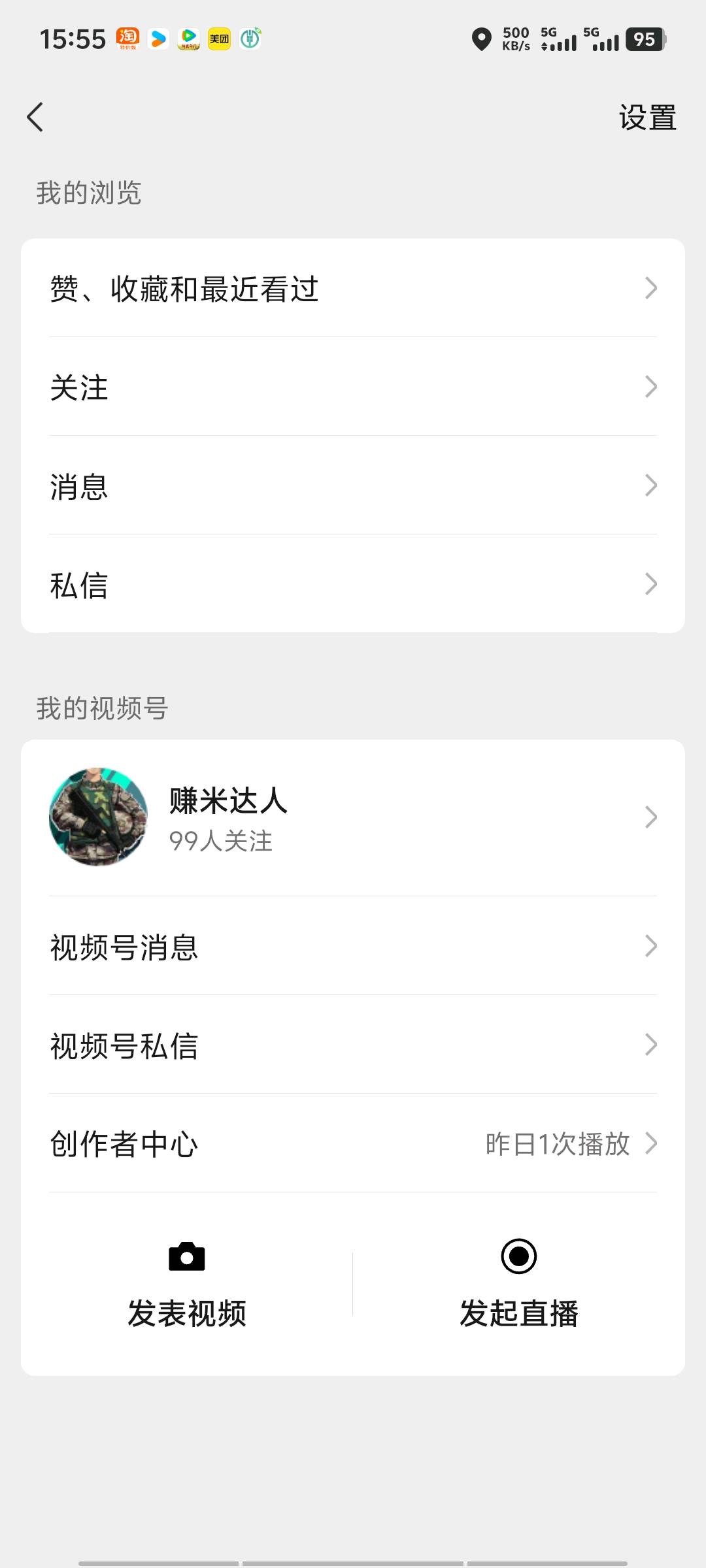706x1568 pixels.
Task: Tap the battery indicator showing 95
Action: point(643,39)
